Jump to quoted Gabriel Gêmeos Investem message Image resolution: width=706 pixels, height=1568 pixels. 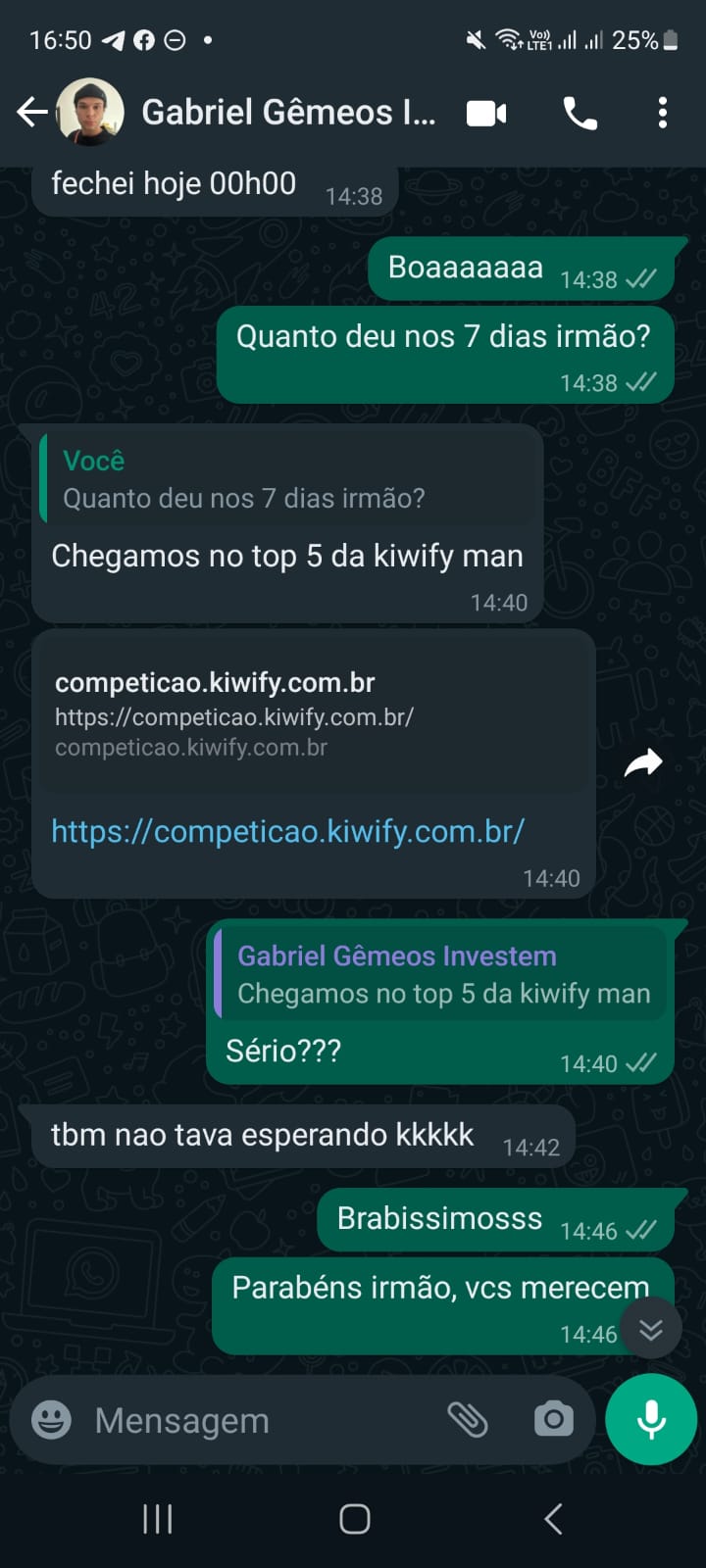click(441, 974)
